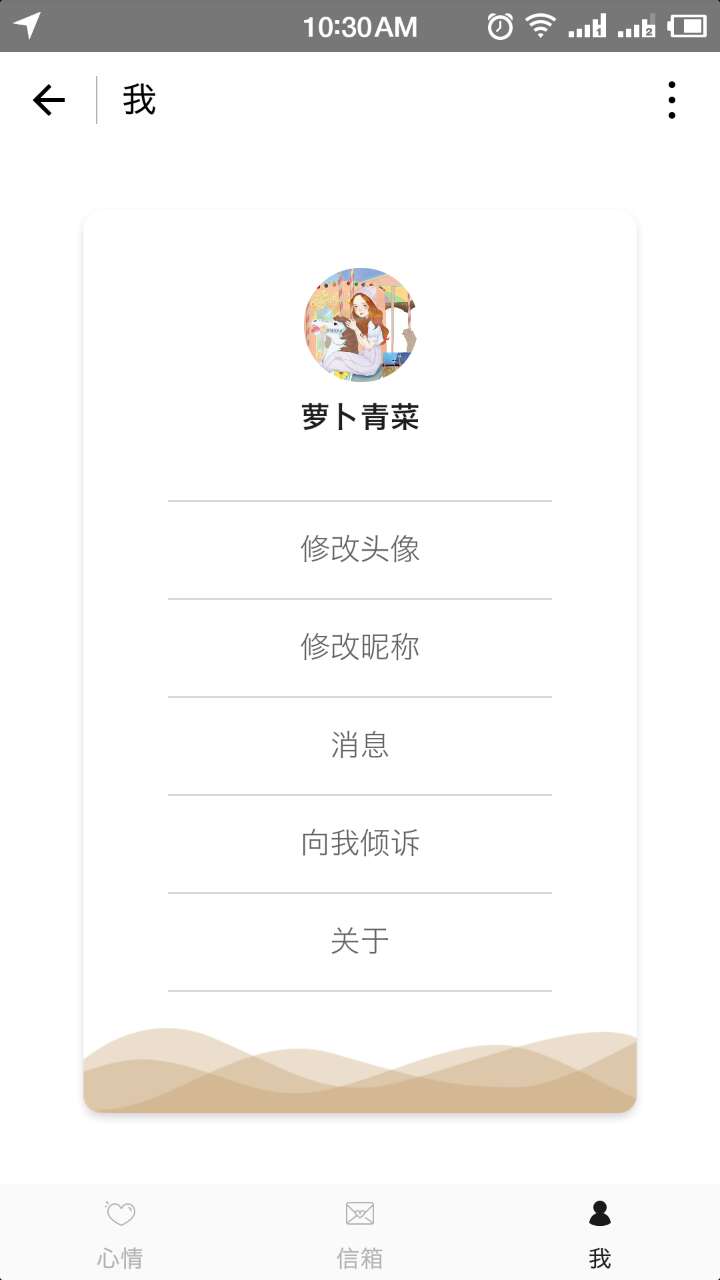Select the 我 profile tab

tap(599, 1233)
